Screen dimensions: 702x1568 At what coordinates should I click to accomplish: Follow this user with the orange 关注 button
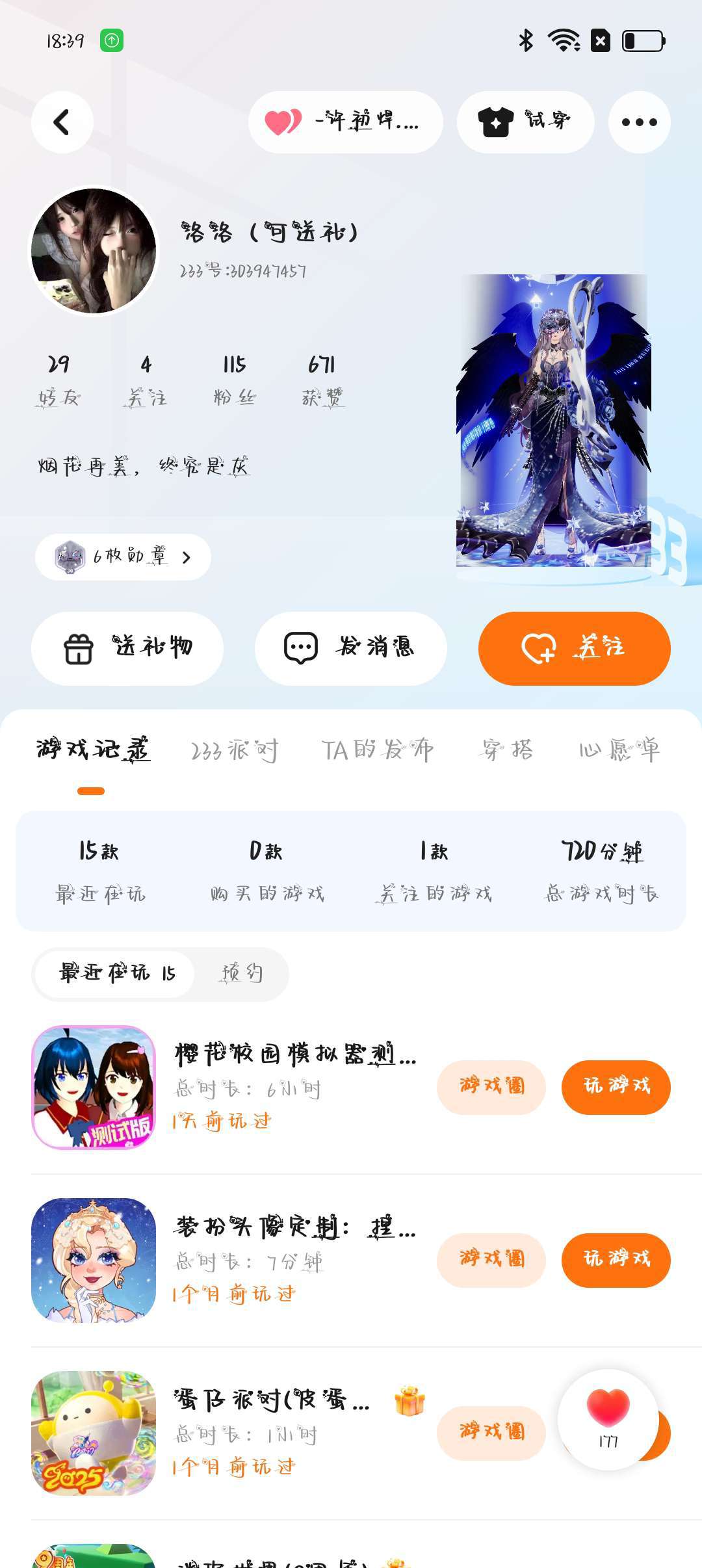click(x=574, y=649)
